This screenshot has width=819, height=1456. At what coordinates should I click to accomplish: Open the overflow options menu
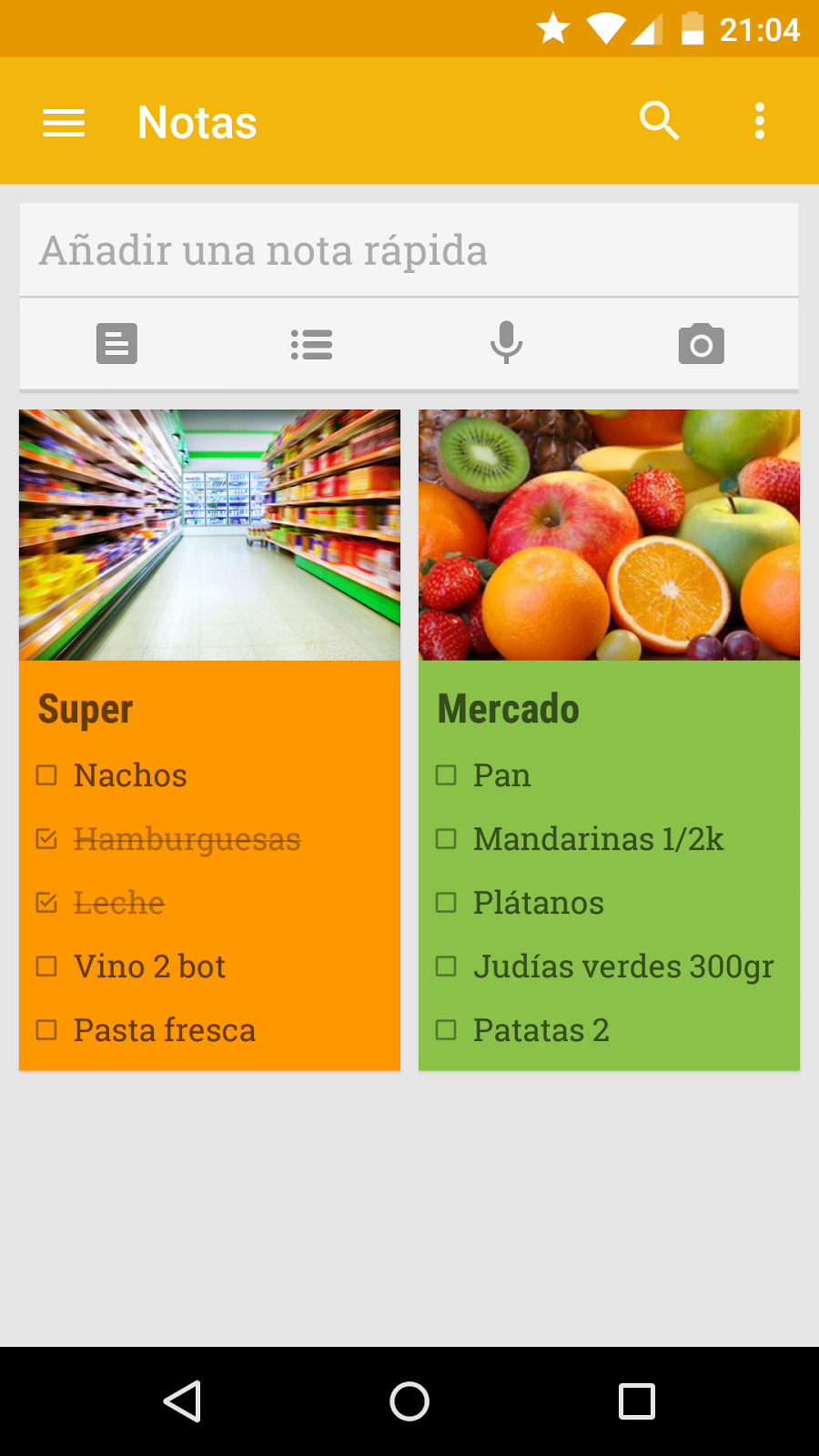pos(760,120)
